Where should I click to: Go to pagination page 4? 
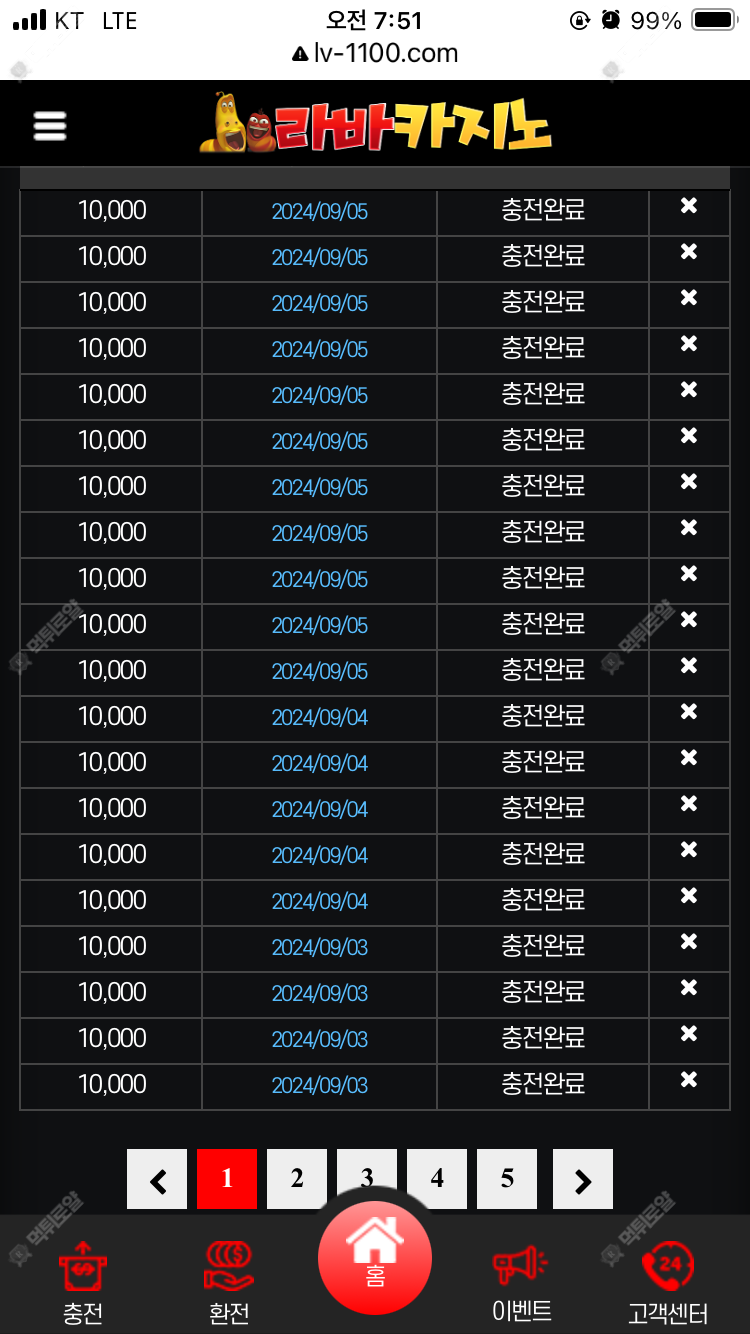[x=437, y=1179]
